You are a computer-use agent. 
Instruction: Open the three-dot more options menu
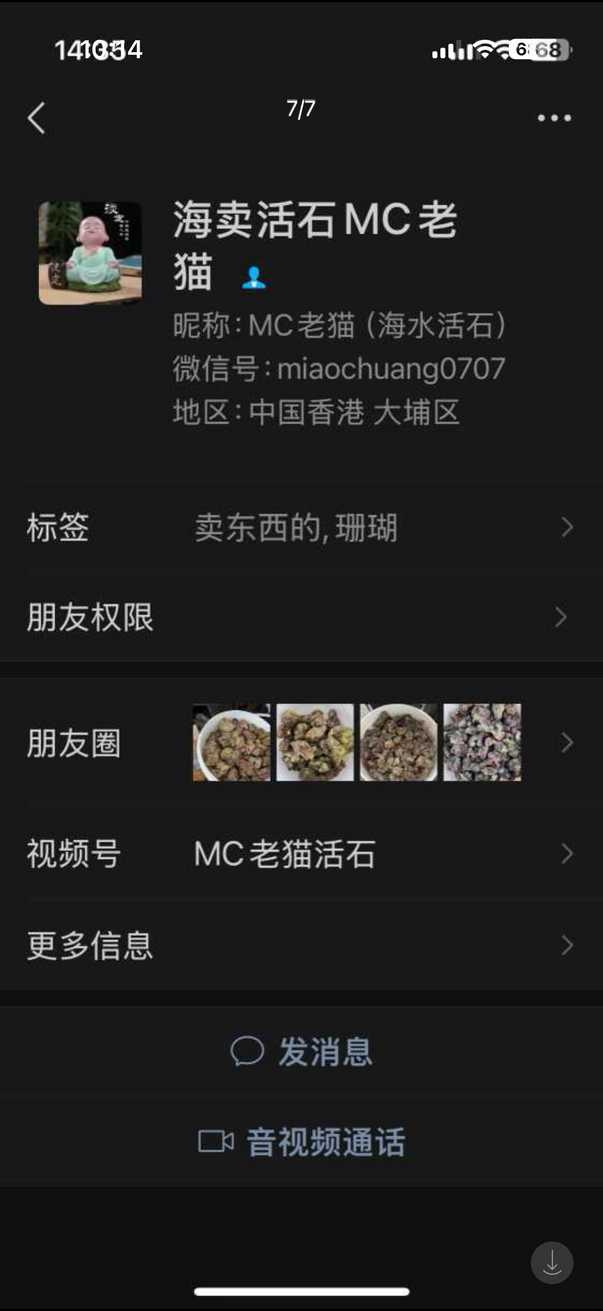(554, 118)
